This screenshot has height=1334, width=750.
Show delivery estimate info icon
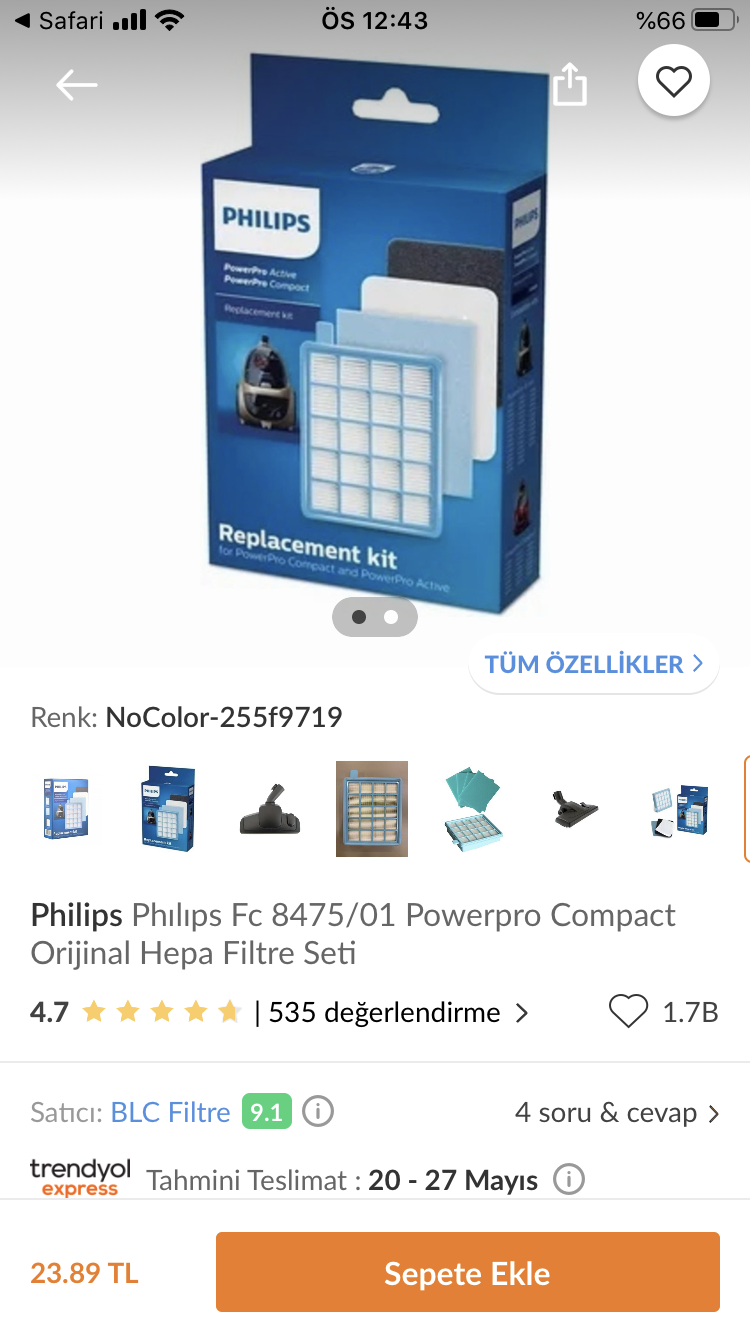click(569, 1180)
